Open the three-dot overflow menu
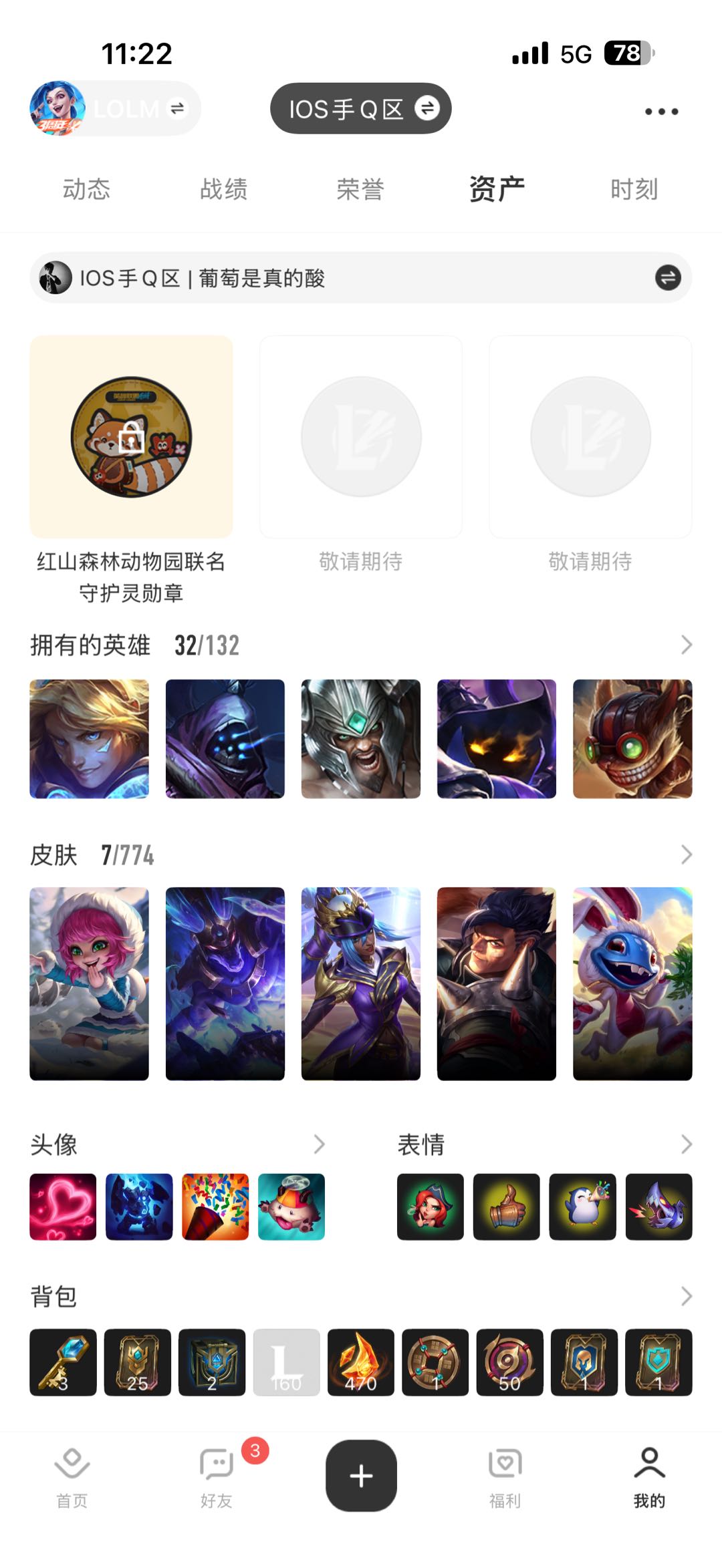 pyautogui.click(x=661, y=111)
